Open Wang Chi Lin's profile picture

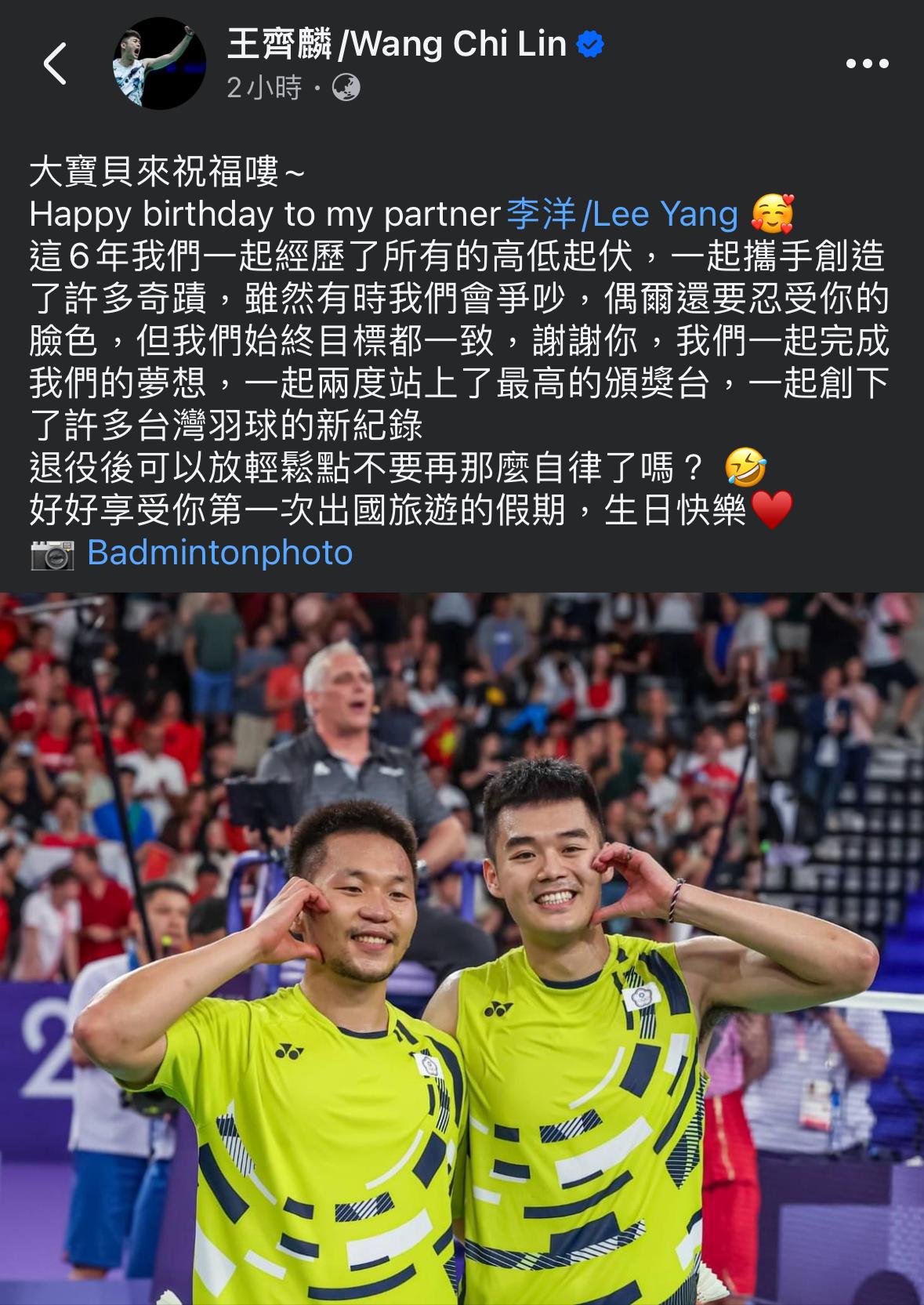[160, 63]
